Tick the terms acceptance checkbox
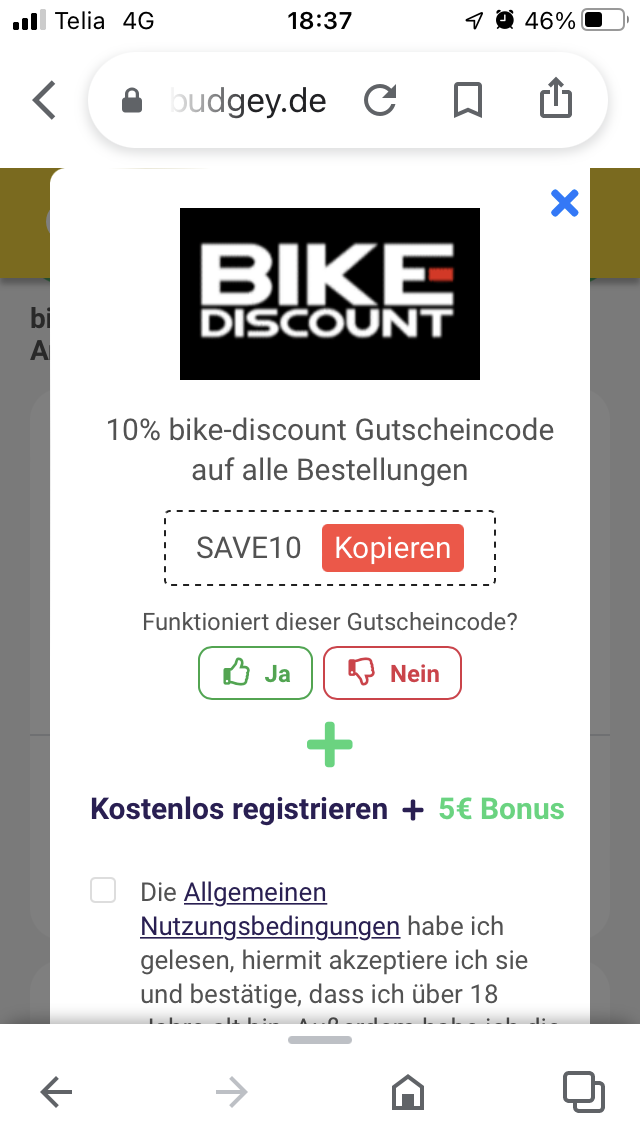 tap(103, 890)
